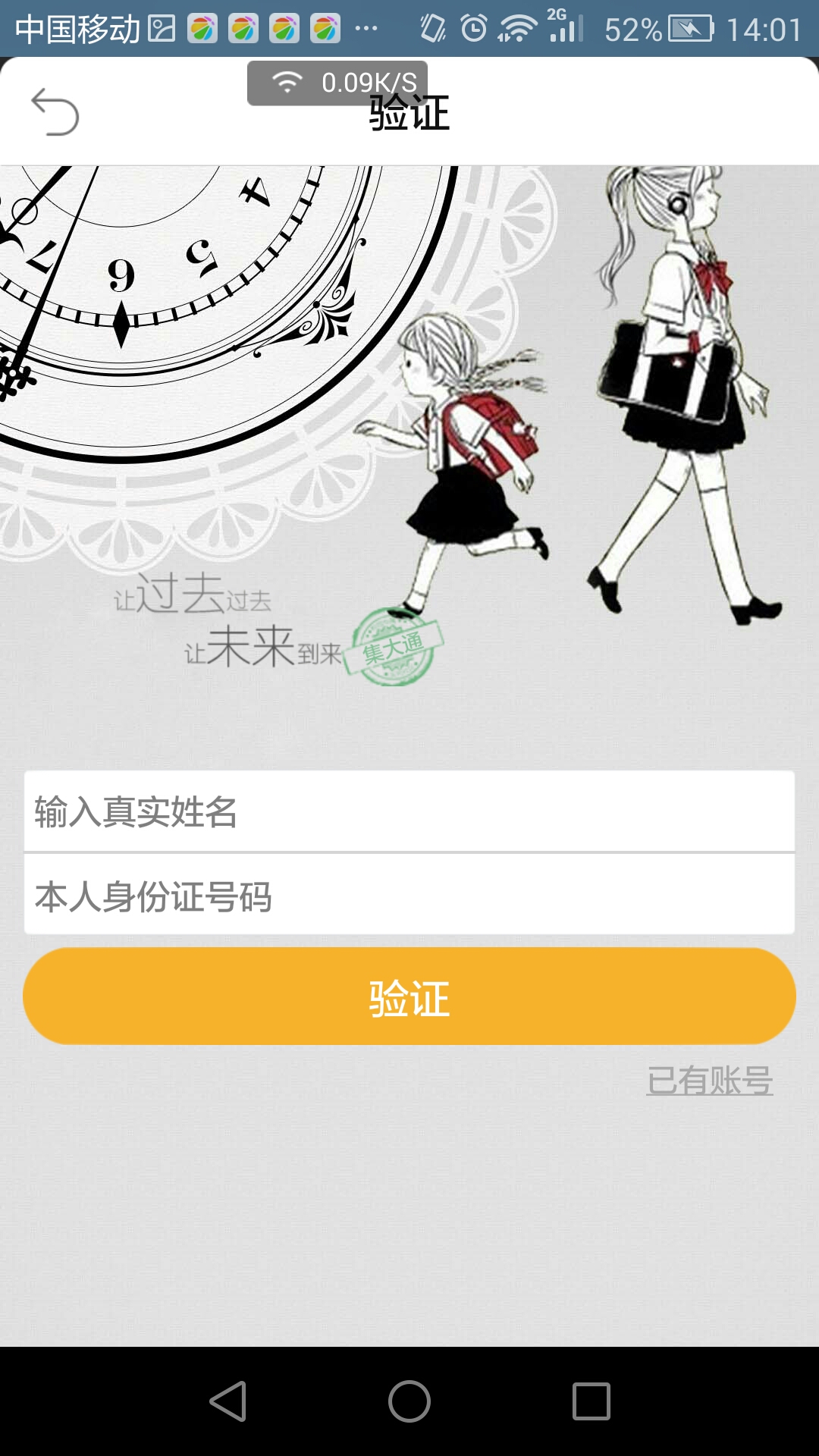This screenshot has width=819, height=1456.
Task: Tap the orange 验证 button
Action: coord(409,996)
